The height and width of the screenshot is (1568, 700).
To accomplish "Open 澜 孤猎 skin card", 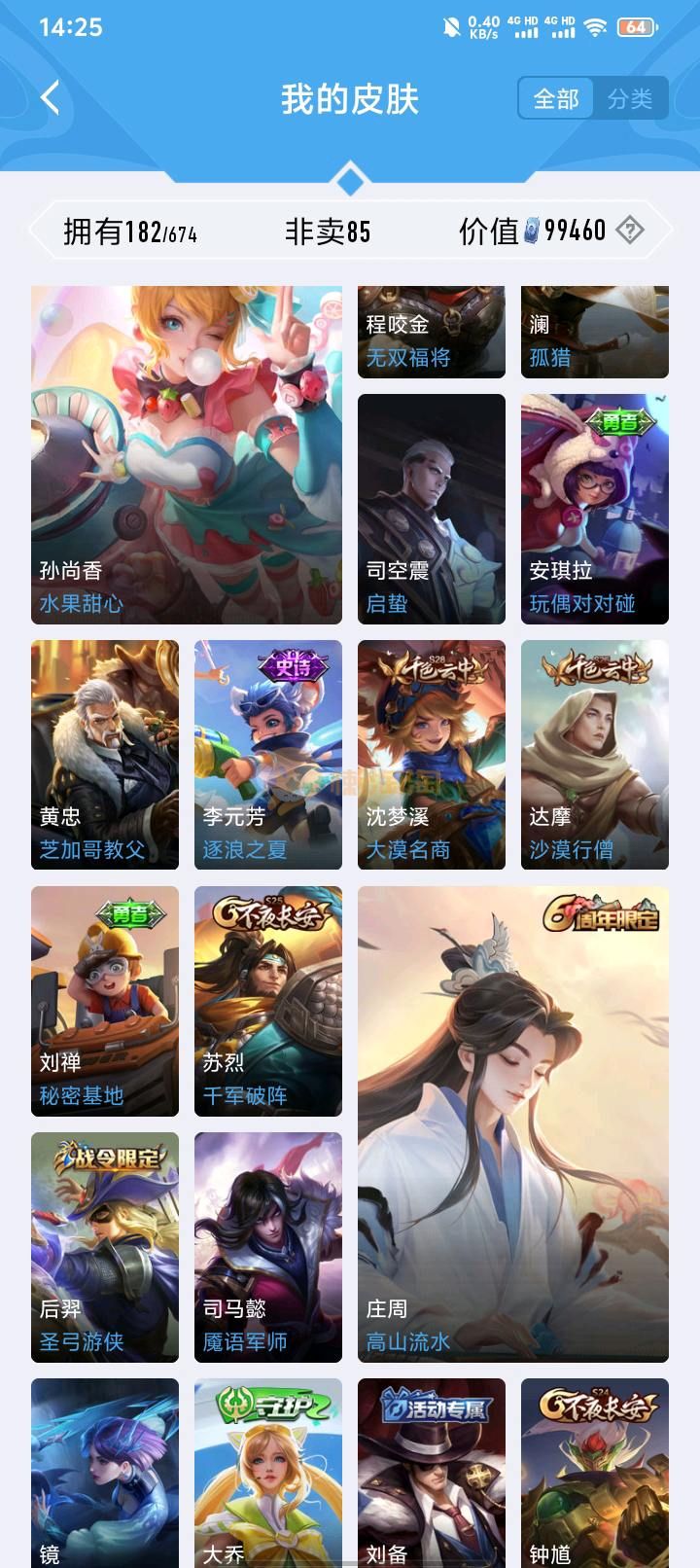I will [595, 333].
